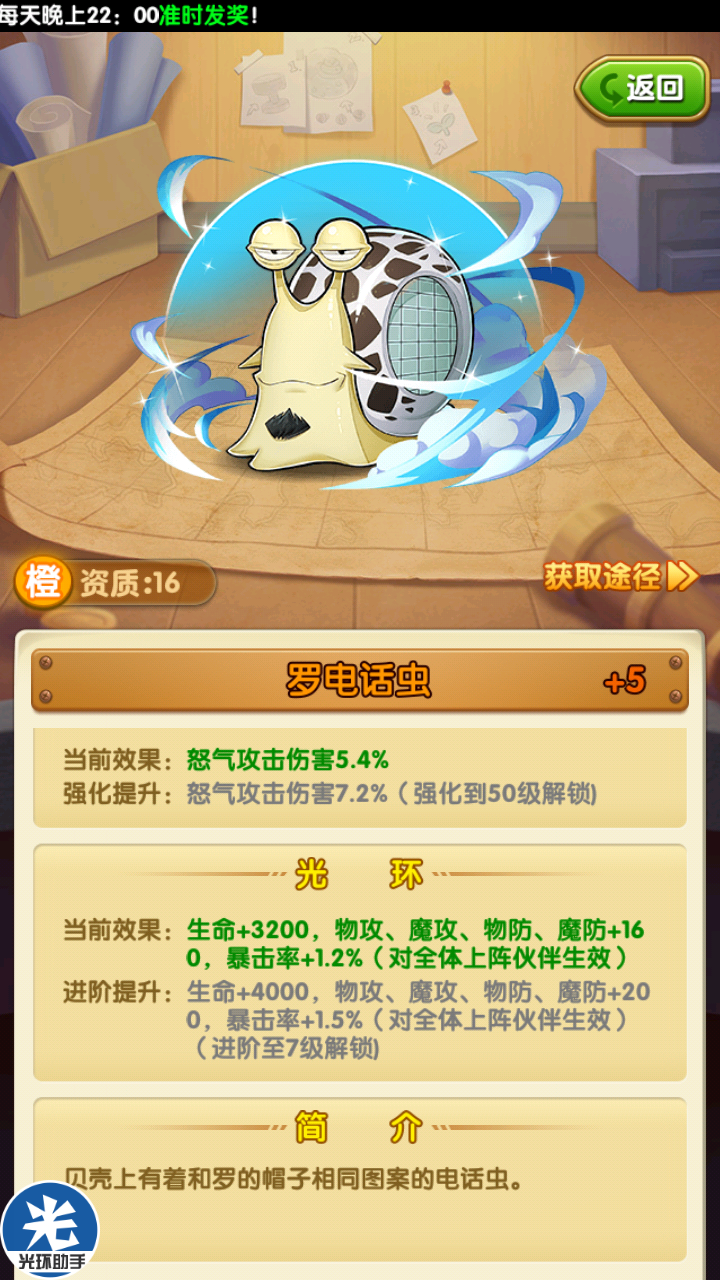Open the 光环助手 floating assistant
720x1280 pixels.
coord(50,1230)
